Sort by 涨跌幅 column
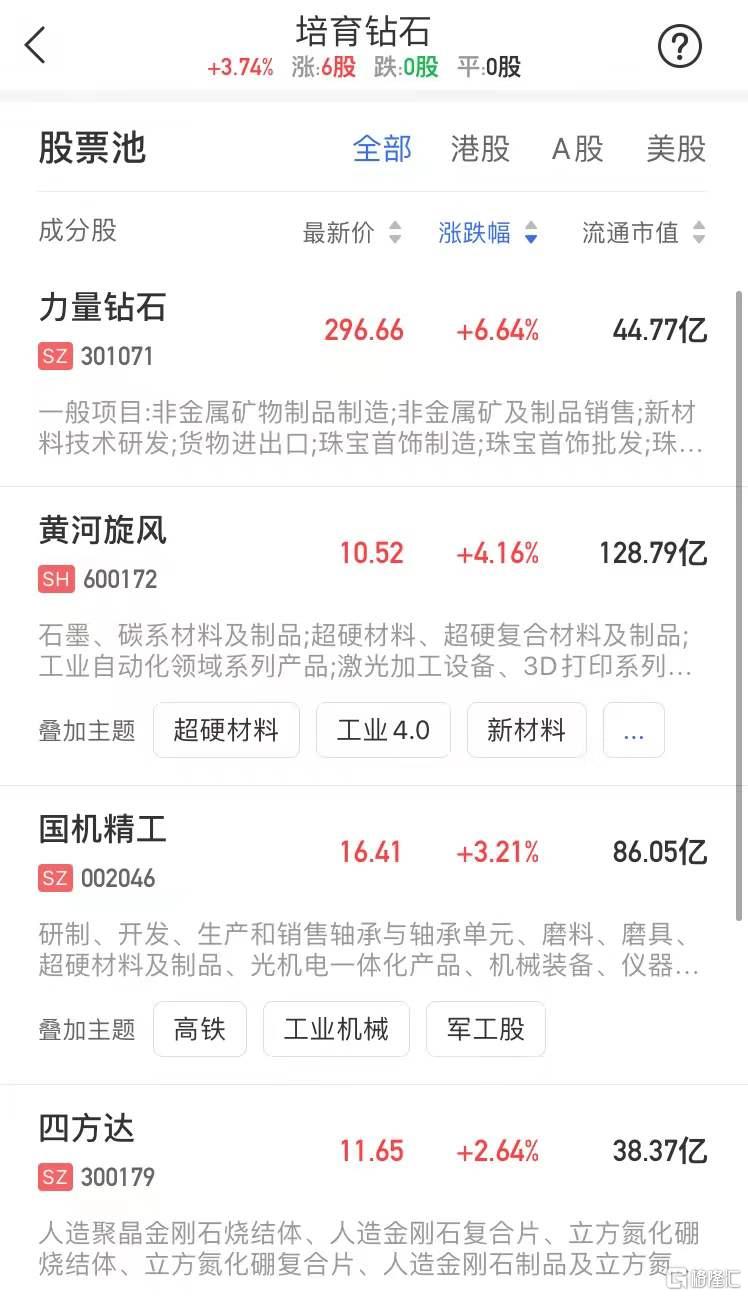The height and width of the screenshot is (1296, 748). point(488,233)
